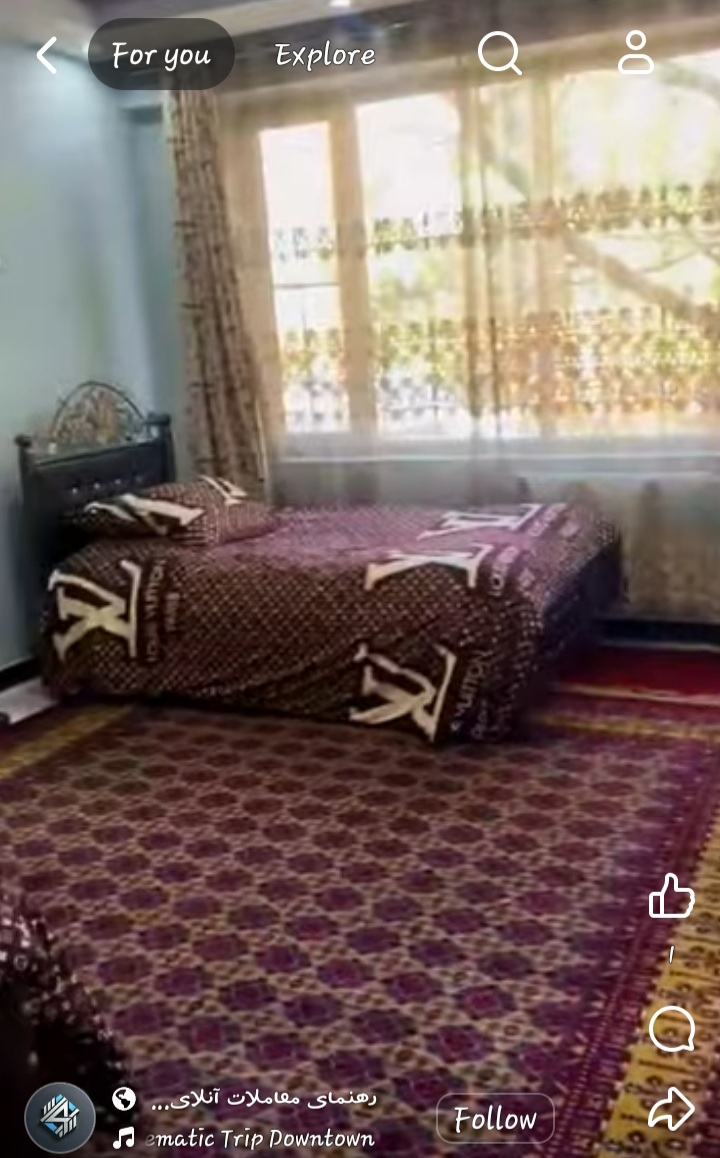Open the comments bubble
The width and height of the screenshot is (720, 1158).
pyautogui.click(x=671, y=1028)
